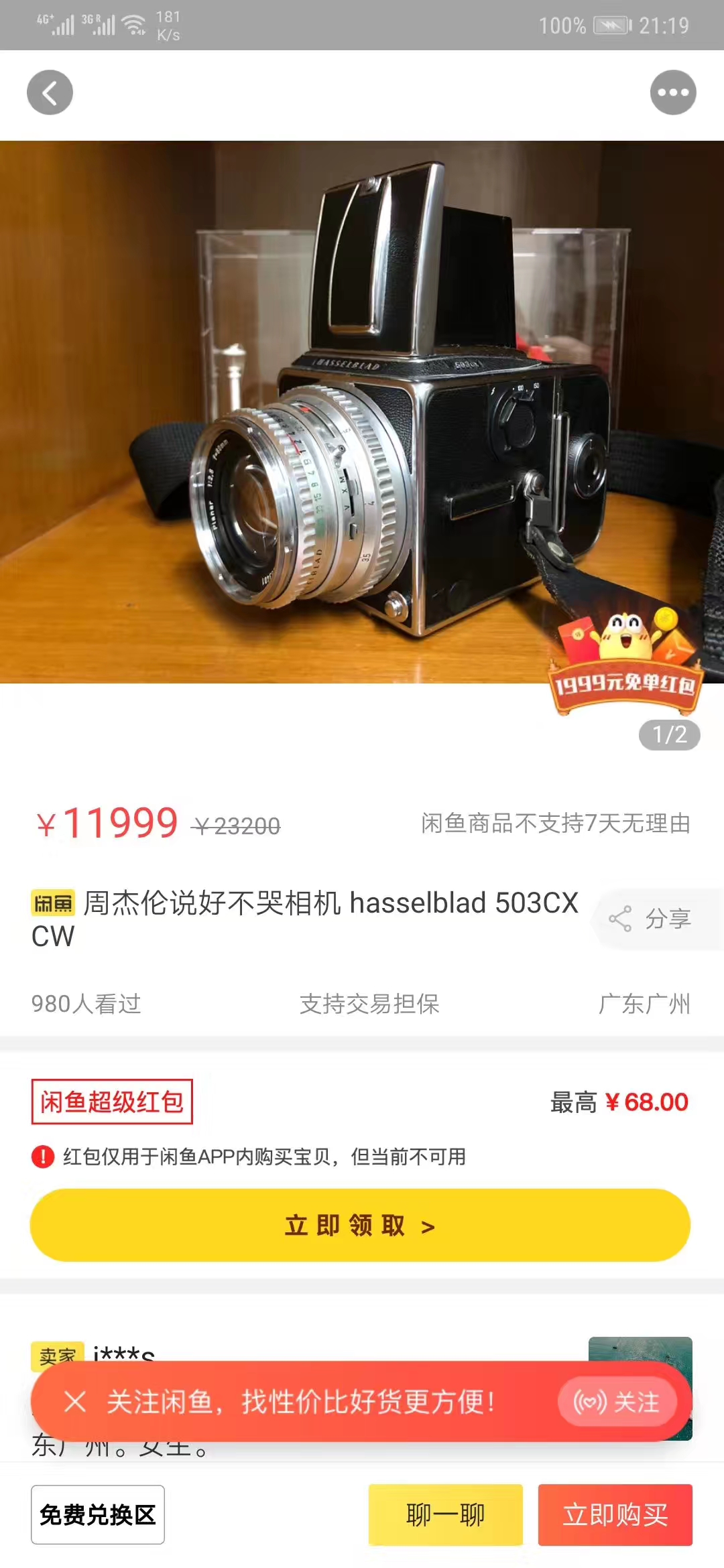Open the 免费兑换区 section

(x=98, y=1514)
